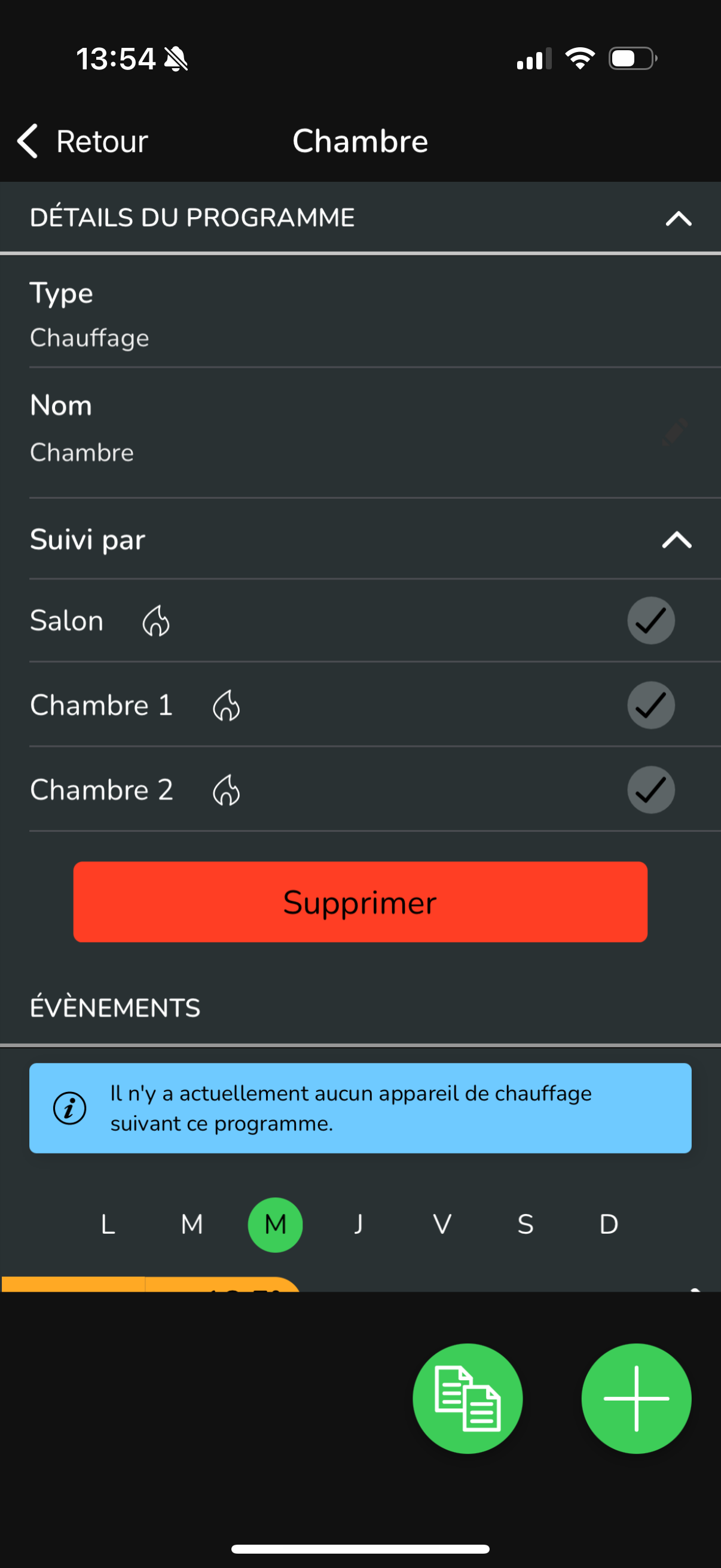Screen dimensions: 721x1568
Task: Select D for Sunday
Action: click(609, 1225)
